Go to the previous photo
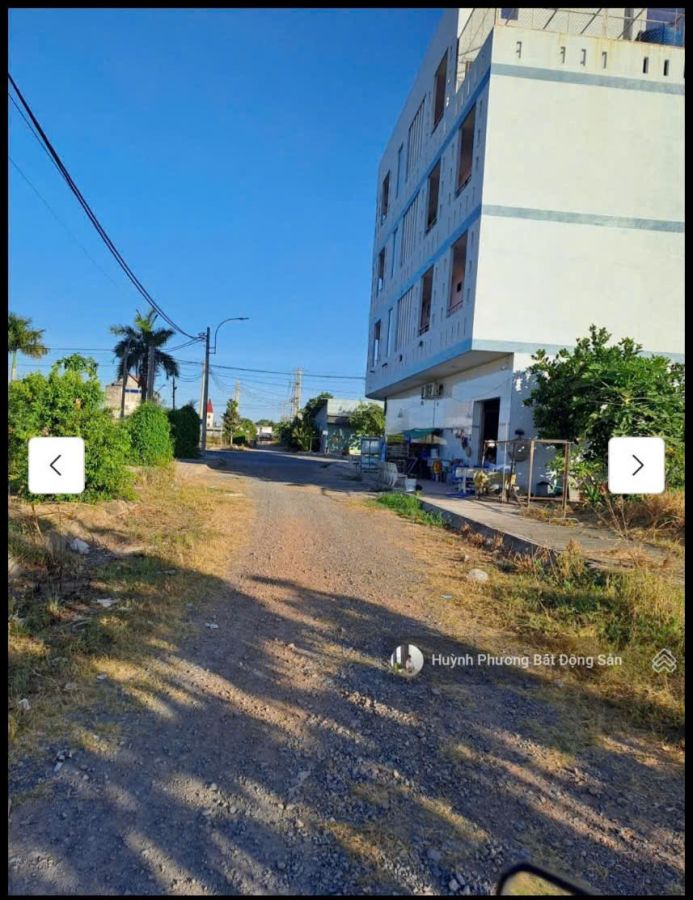This screenshot has height=900, width=693. 56,465
